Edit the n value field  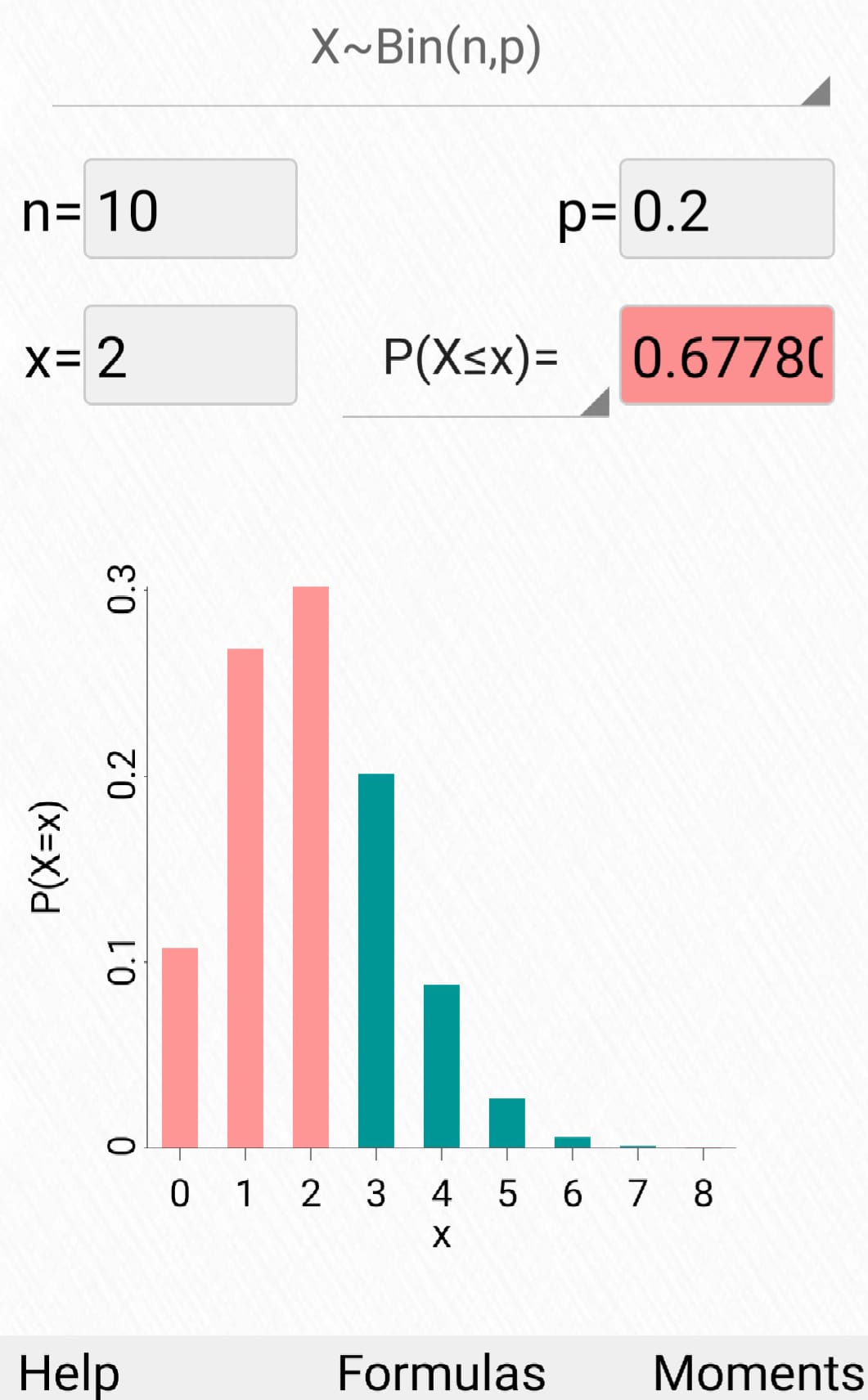pos(191,209)
